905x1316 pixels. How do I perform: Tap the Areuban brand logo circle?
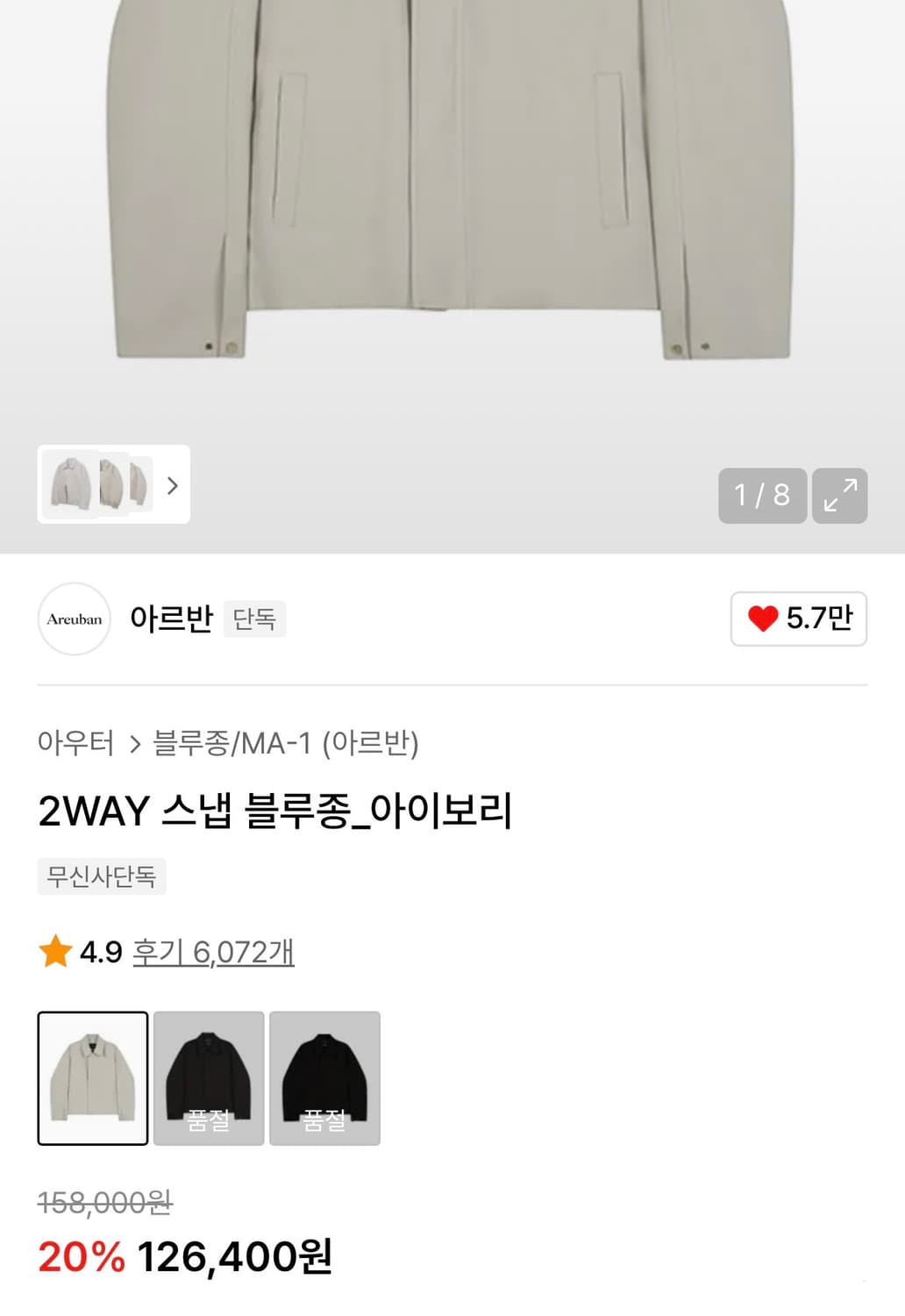pyautogui.click(x=75, y=619)
